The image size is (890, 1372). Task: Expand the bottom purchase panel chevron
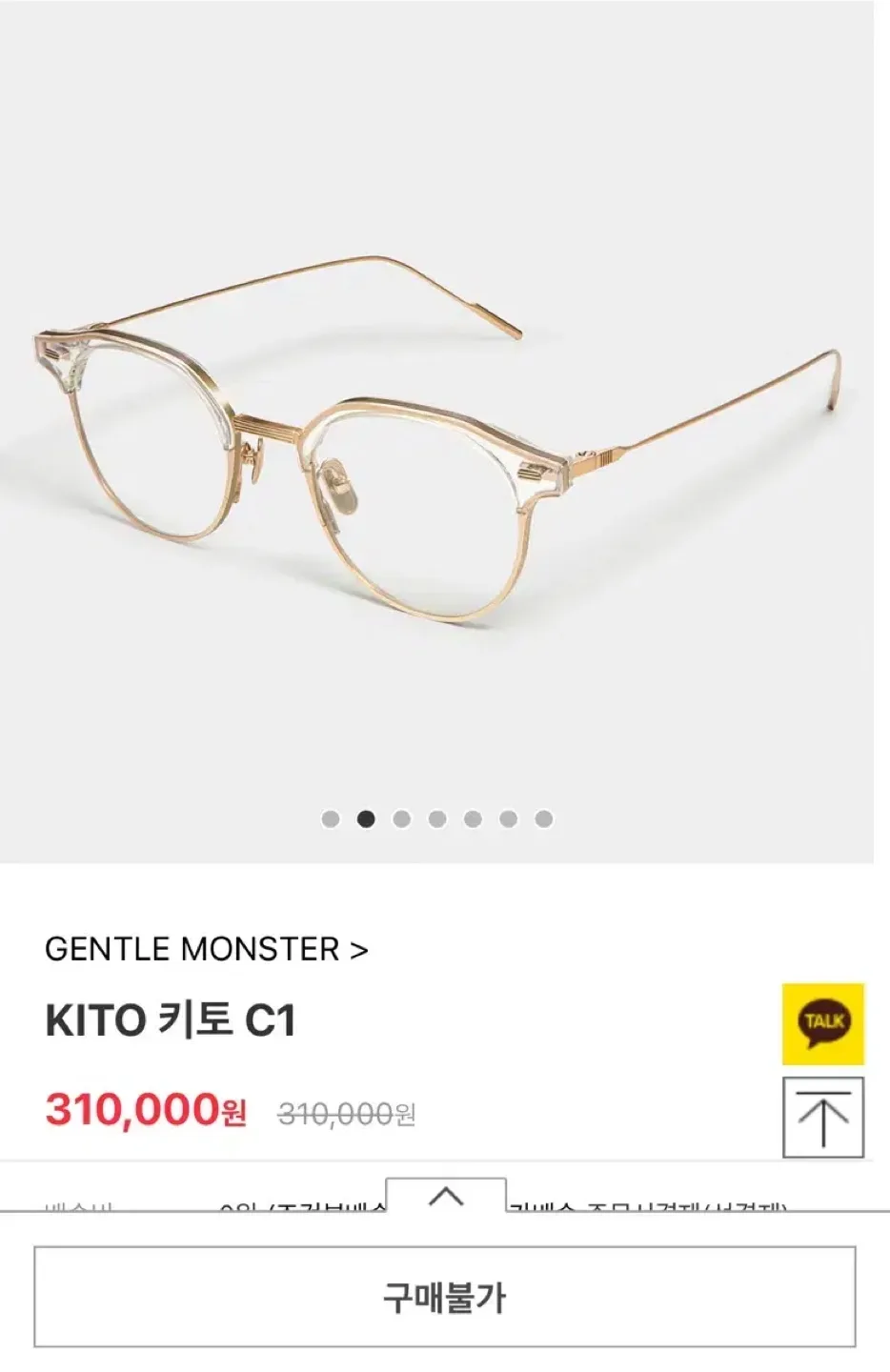point(445,1197)
